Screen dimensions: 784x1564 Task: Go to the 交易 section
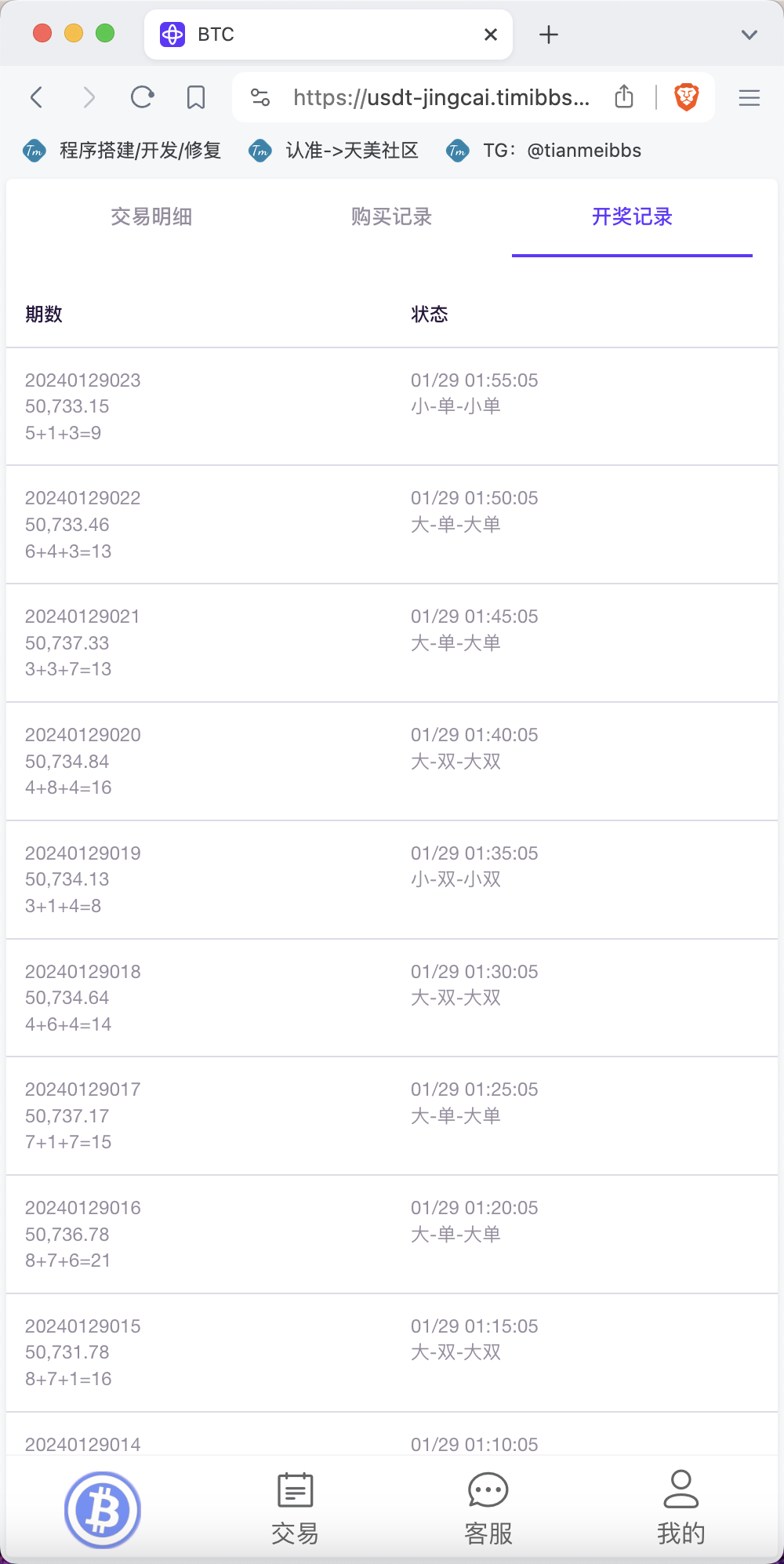pos(296,1509)
